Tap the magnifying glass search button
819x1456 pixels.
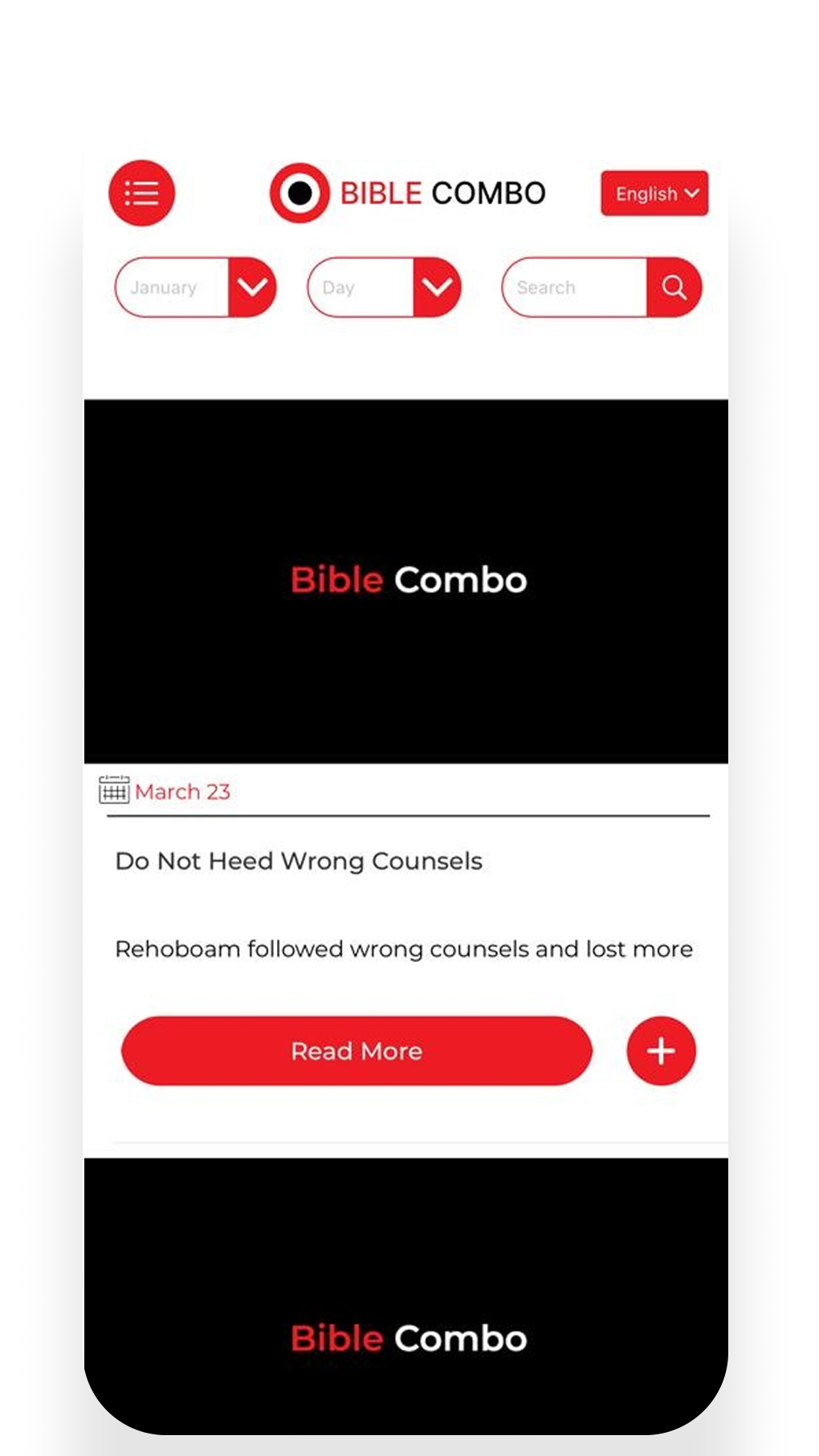[674, 288]
